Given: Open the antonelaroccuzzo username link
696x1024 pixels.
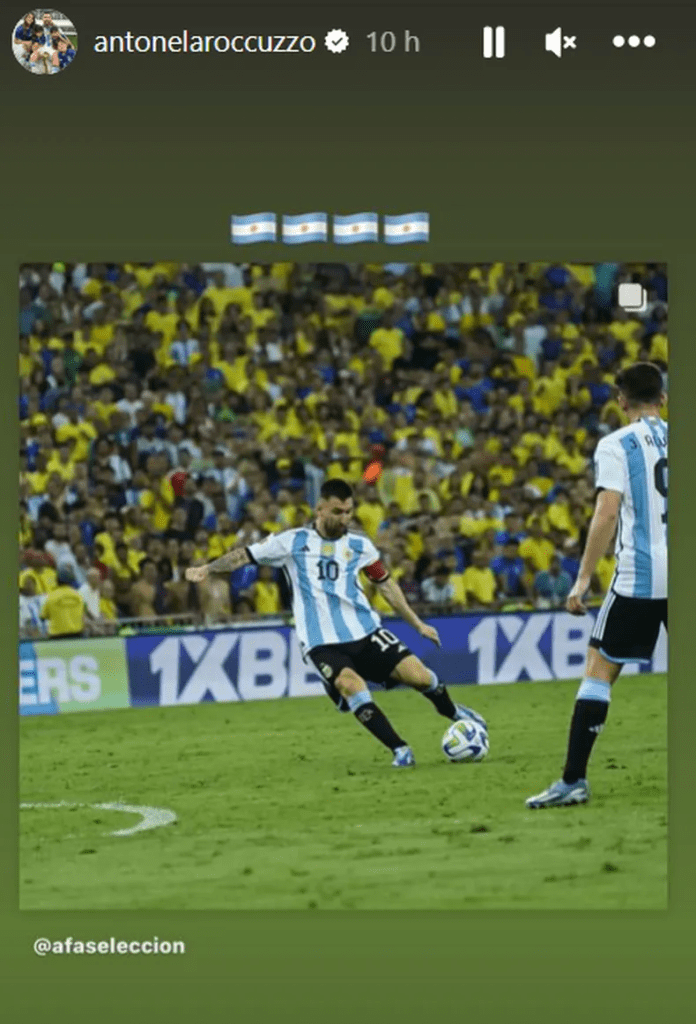Looking at the screenshot, I should pos(204,42).
